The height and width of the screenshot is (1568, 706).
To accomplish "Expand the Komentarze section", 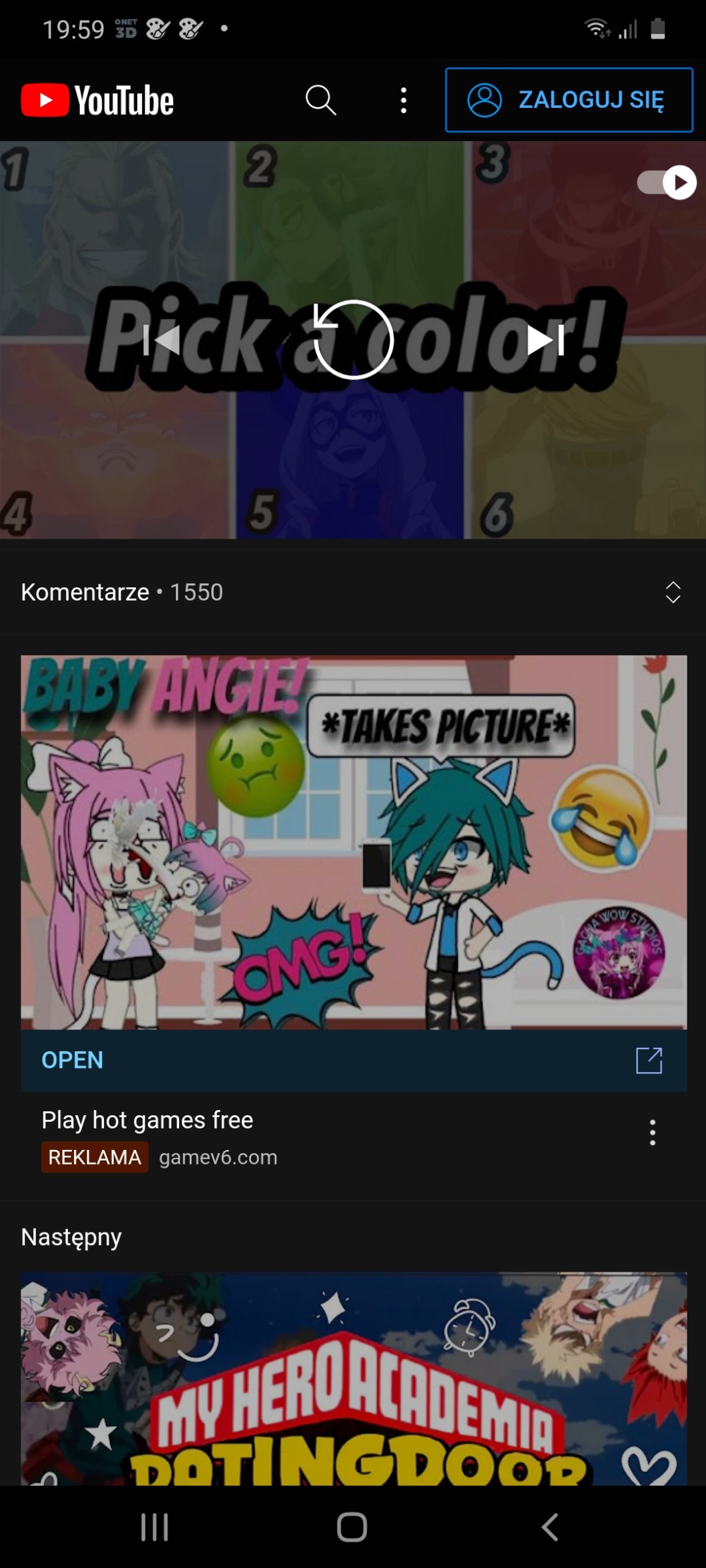I will tap(673, 592).
